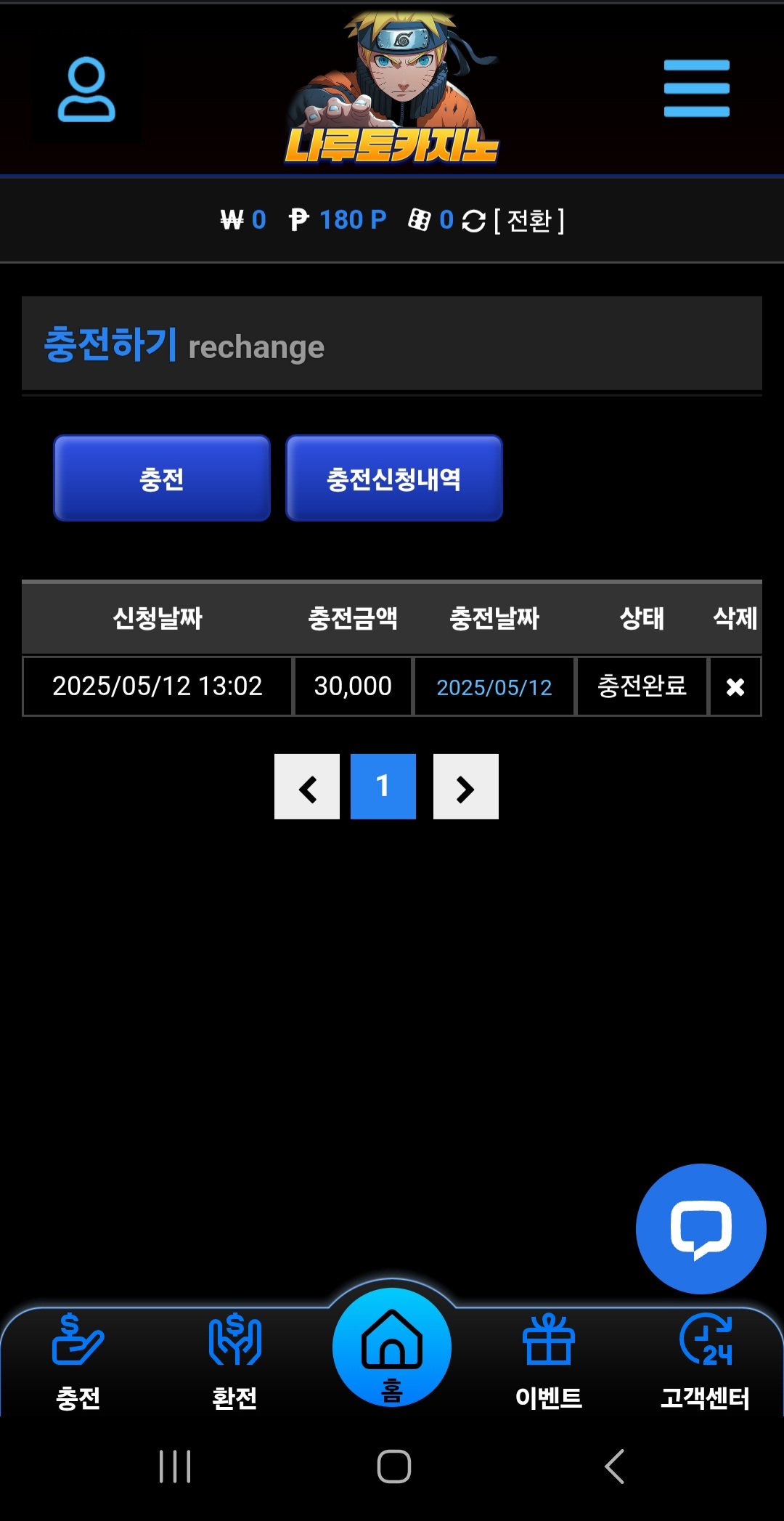This screenshot has height=1521, width=784.
Task: Open the live chat bubble
Action: pyautogui.click(x=701, y=1228)
